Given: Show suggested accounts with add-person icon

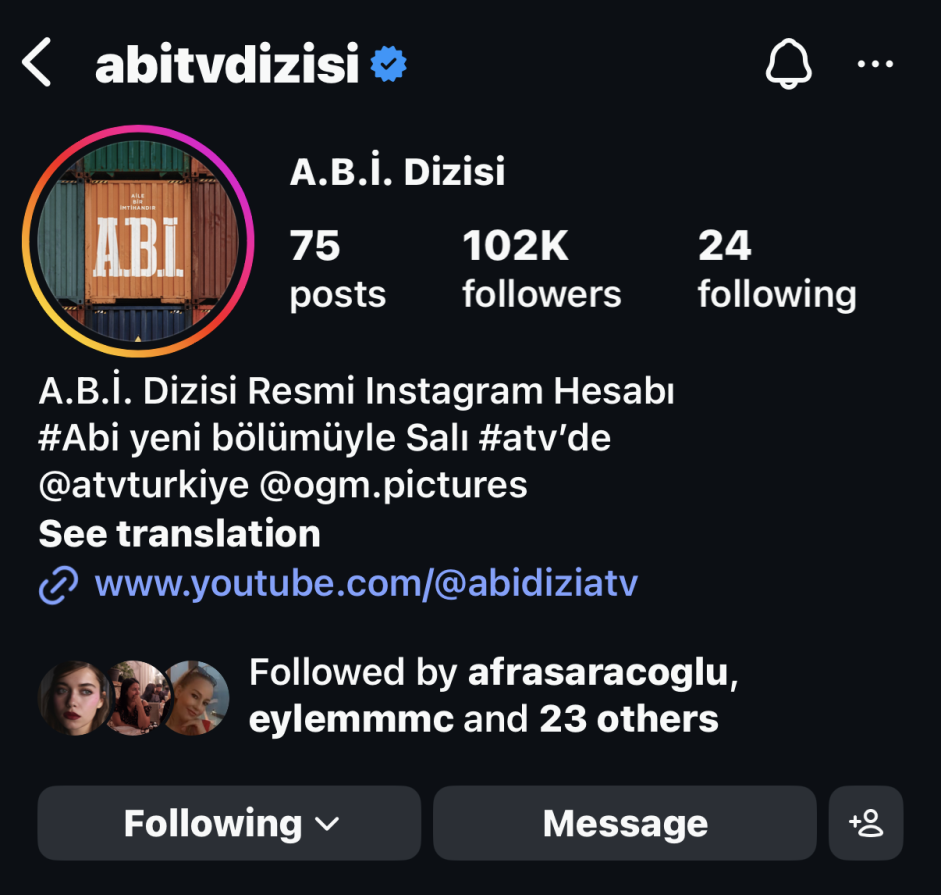Looking at the screenshot, I should (865, 823).
